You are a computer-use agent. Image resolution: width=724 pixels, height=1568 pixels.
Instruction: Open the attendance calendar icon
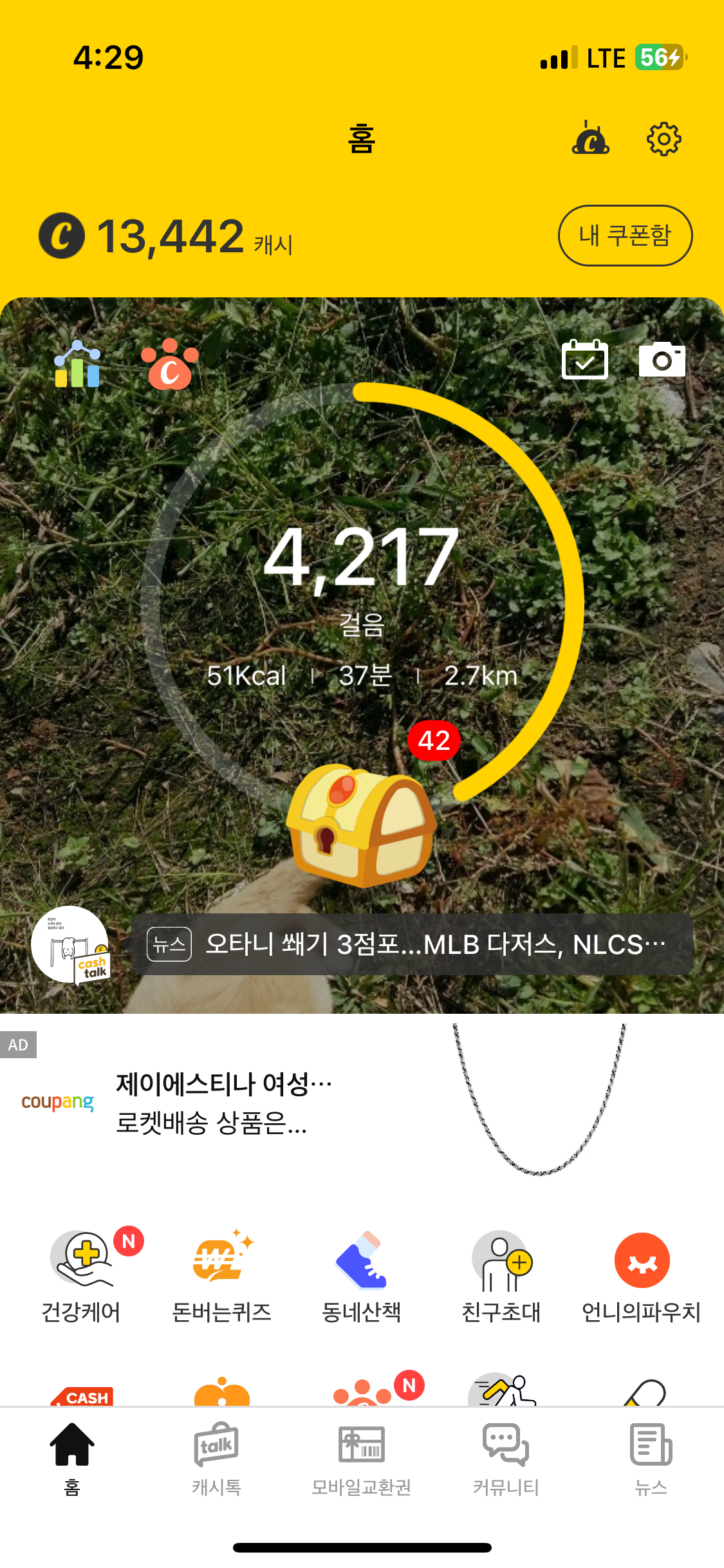point(584,360)
